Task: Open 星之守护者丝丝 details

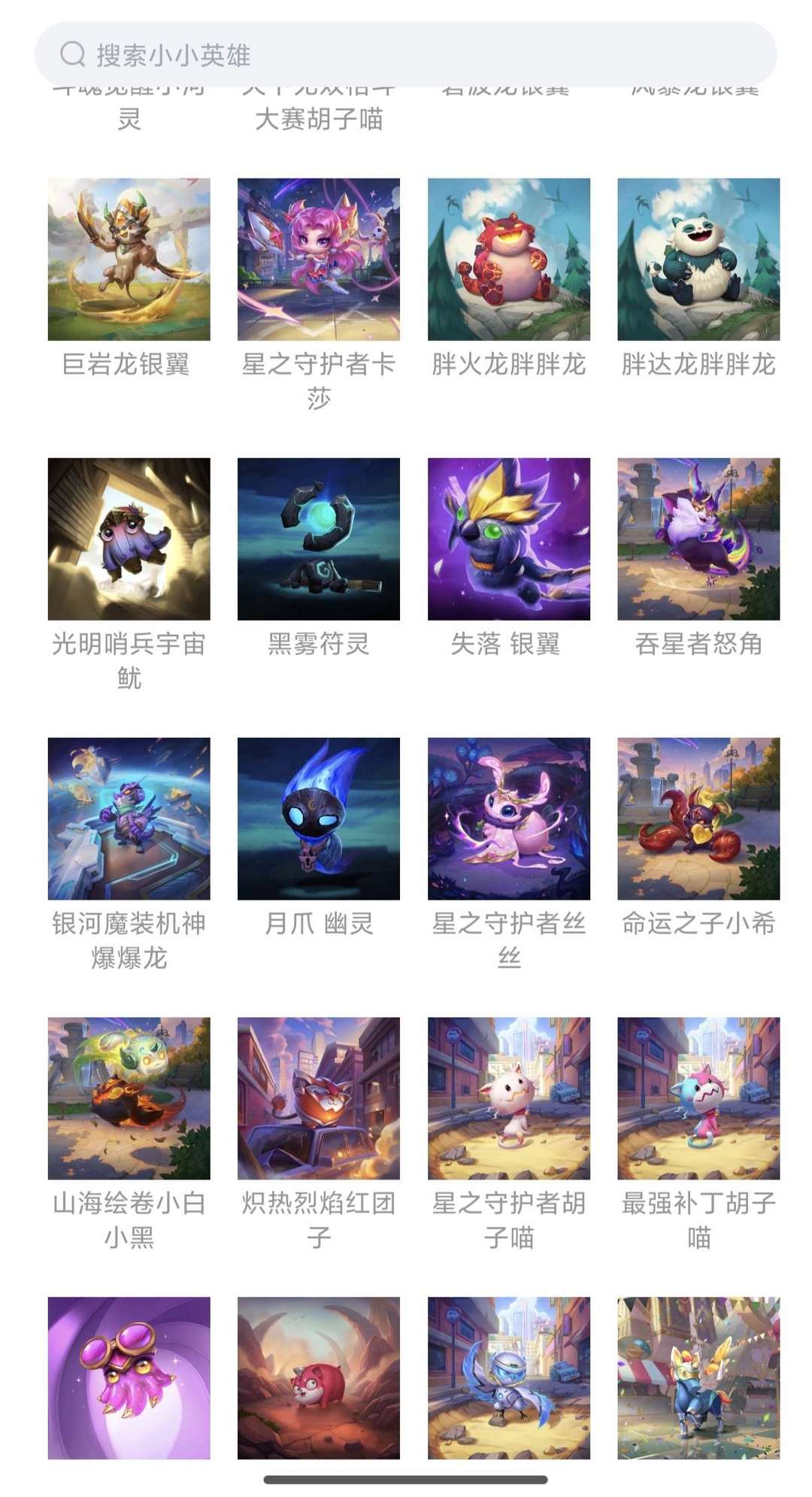Action: click(508, 821)
